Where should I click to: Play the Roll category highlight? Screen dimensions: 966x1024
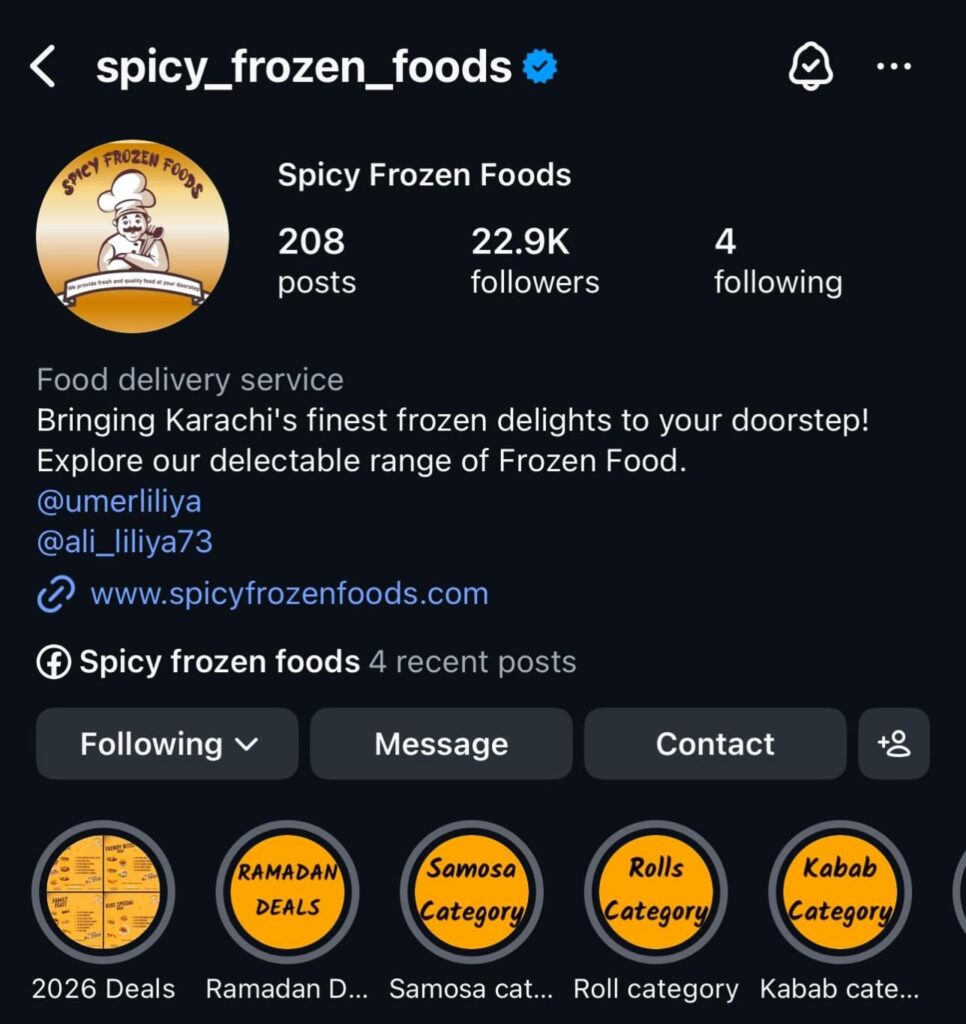coord(655,892)
